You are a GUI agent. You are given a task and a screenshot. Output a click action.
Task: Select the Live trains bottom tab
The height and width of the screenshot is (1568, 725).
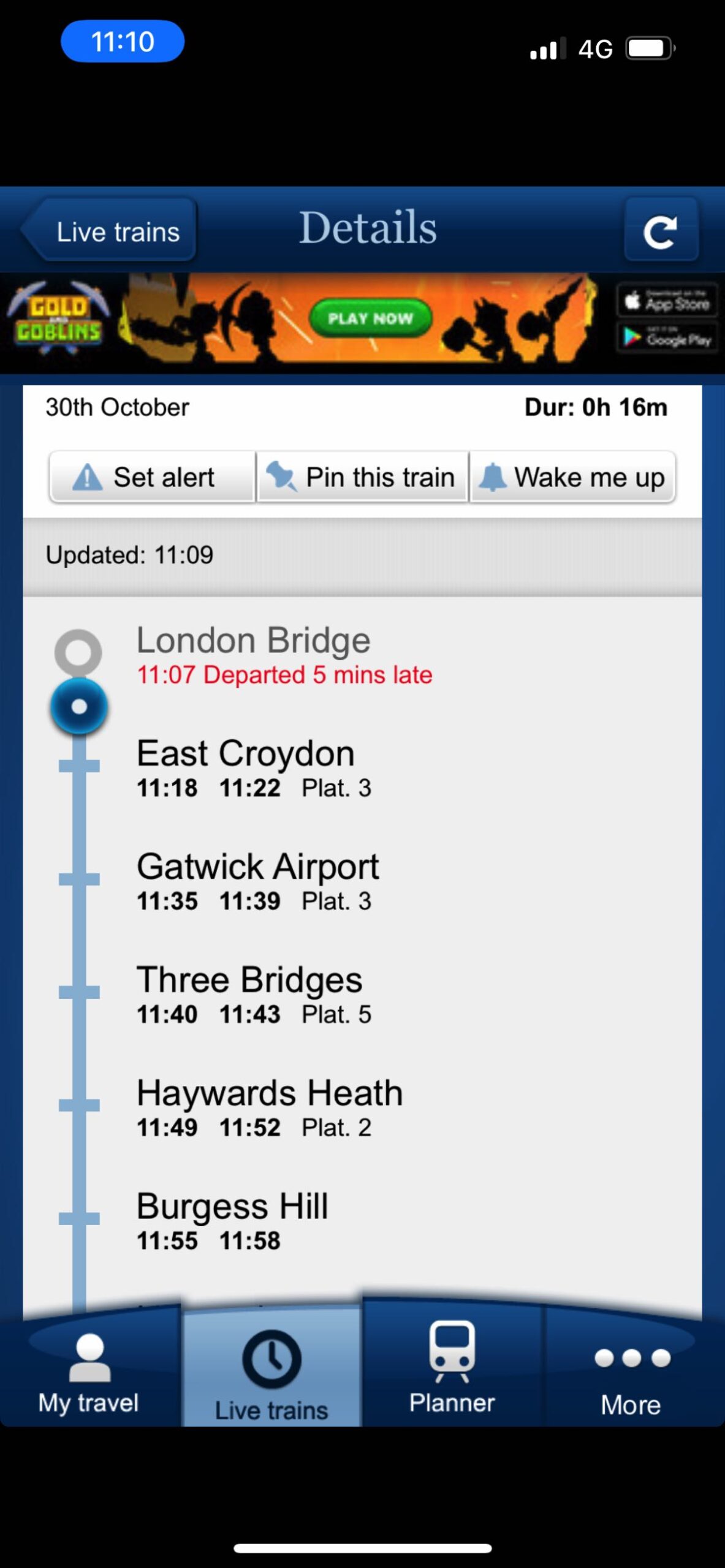click(x=271, y=1370)
